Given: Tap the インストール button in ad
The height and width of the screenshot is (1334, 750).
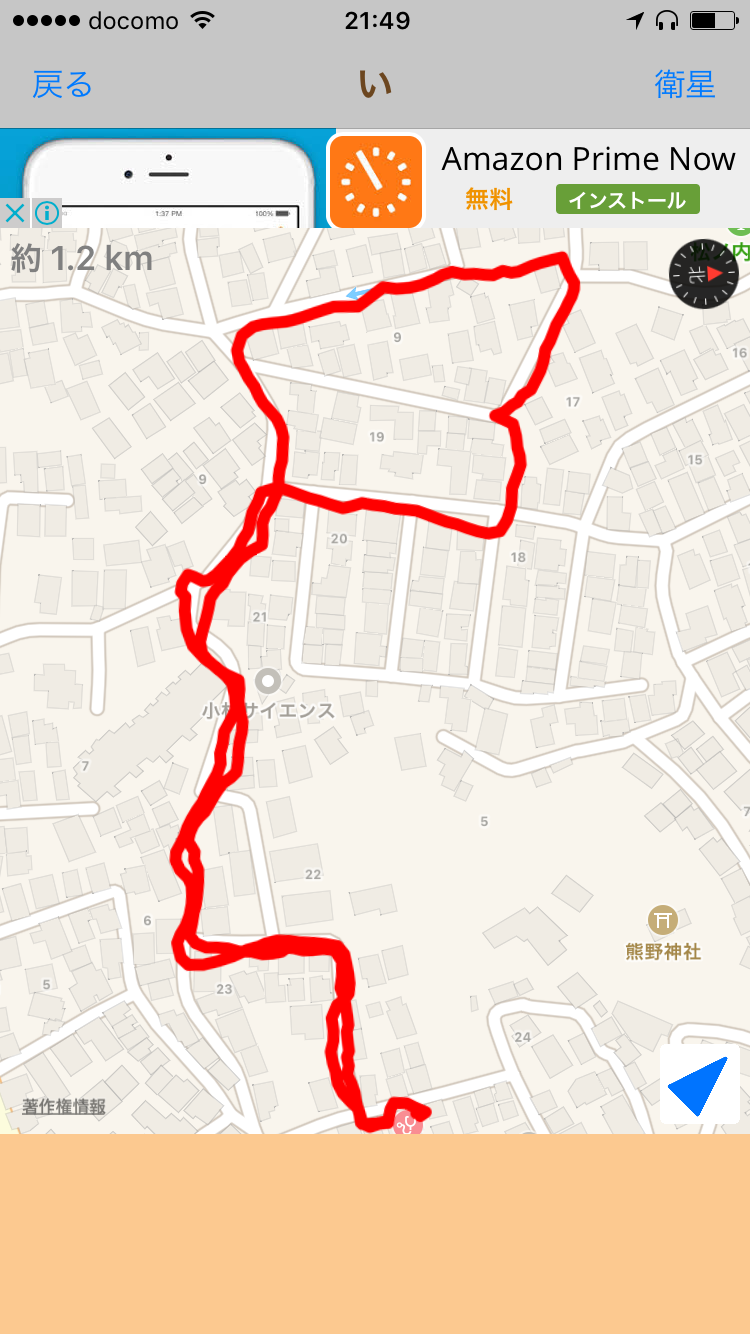Looking at the screenshot, I should (x=627, y=200).
